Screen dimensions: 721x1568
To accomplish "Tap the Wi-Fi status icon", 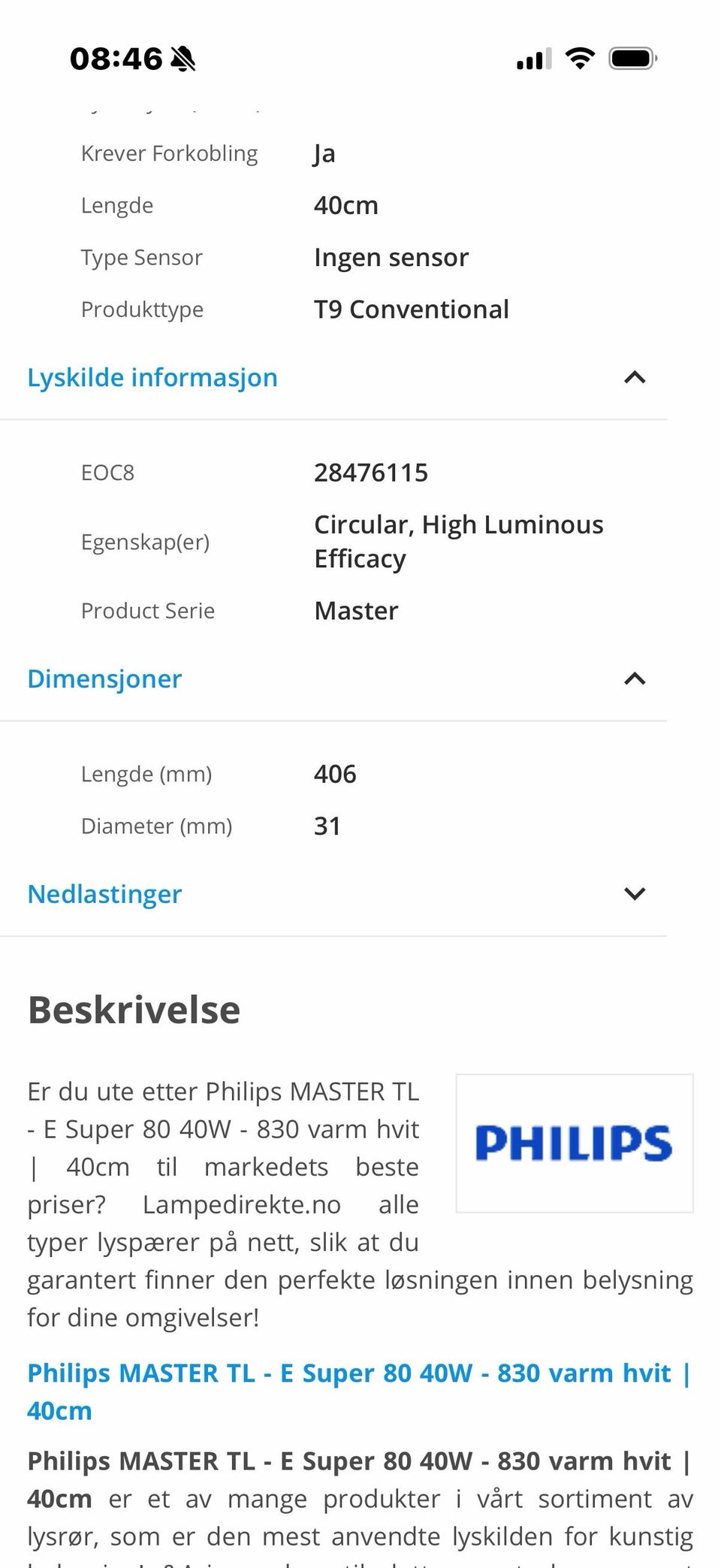I will [x=578, y=56].
